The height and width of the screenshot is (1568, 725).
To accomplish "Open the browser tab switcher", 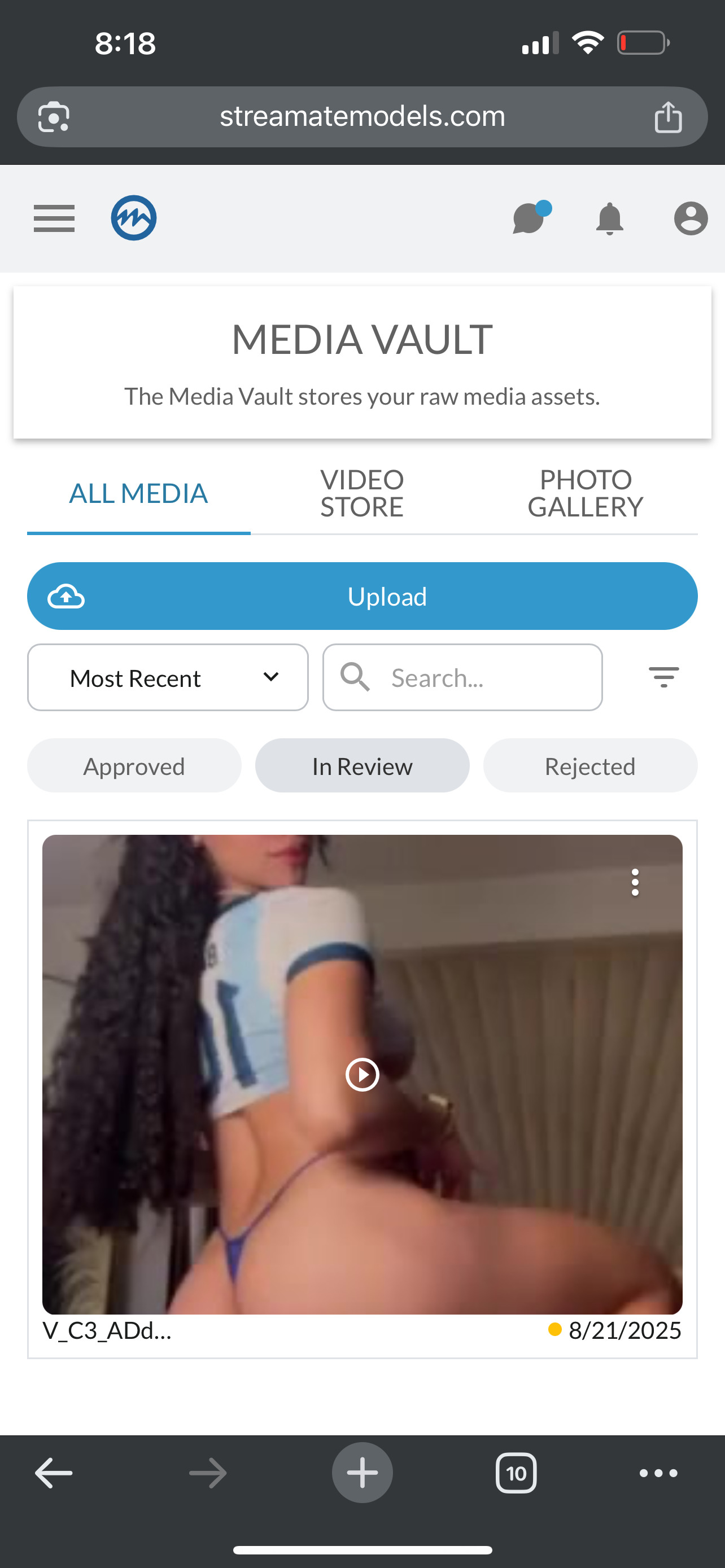I will (516, 1474).
